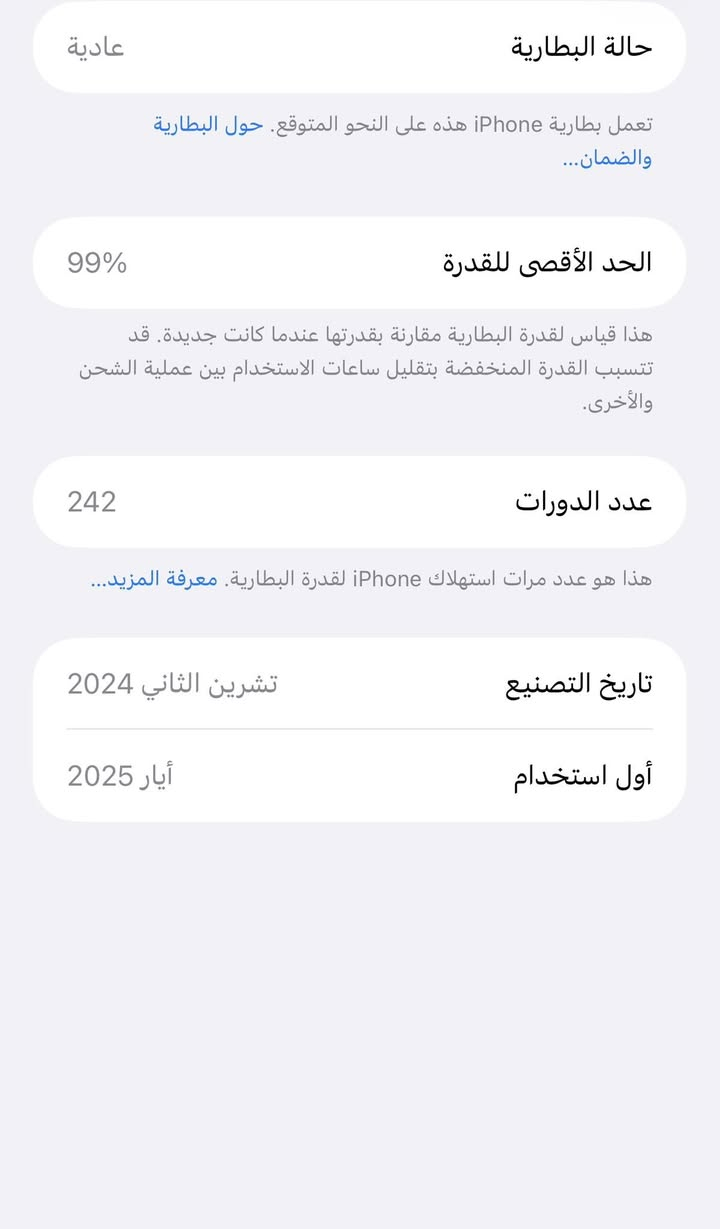Open the manufacture information card
The image size is (720, 1229).
pyautogui.click(x=360, y=728)
